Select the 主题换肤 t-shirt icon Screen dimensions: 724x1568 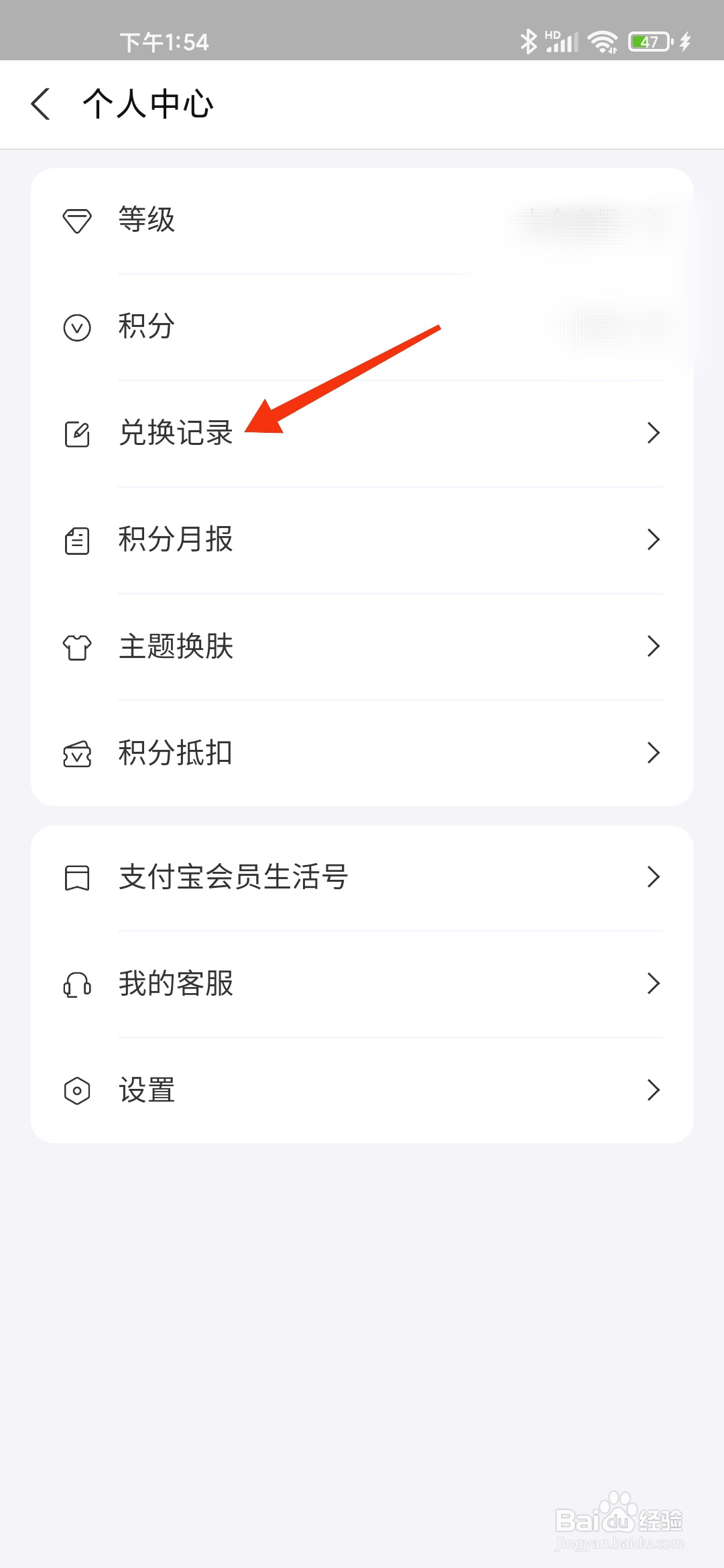click(77, 647)
